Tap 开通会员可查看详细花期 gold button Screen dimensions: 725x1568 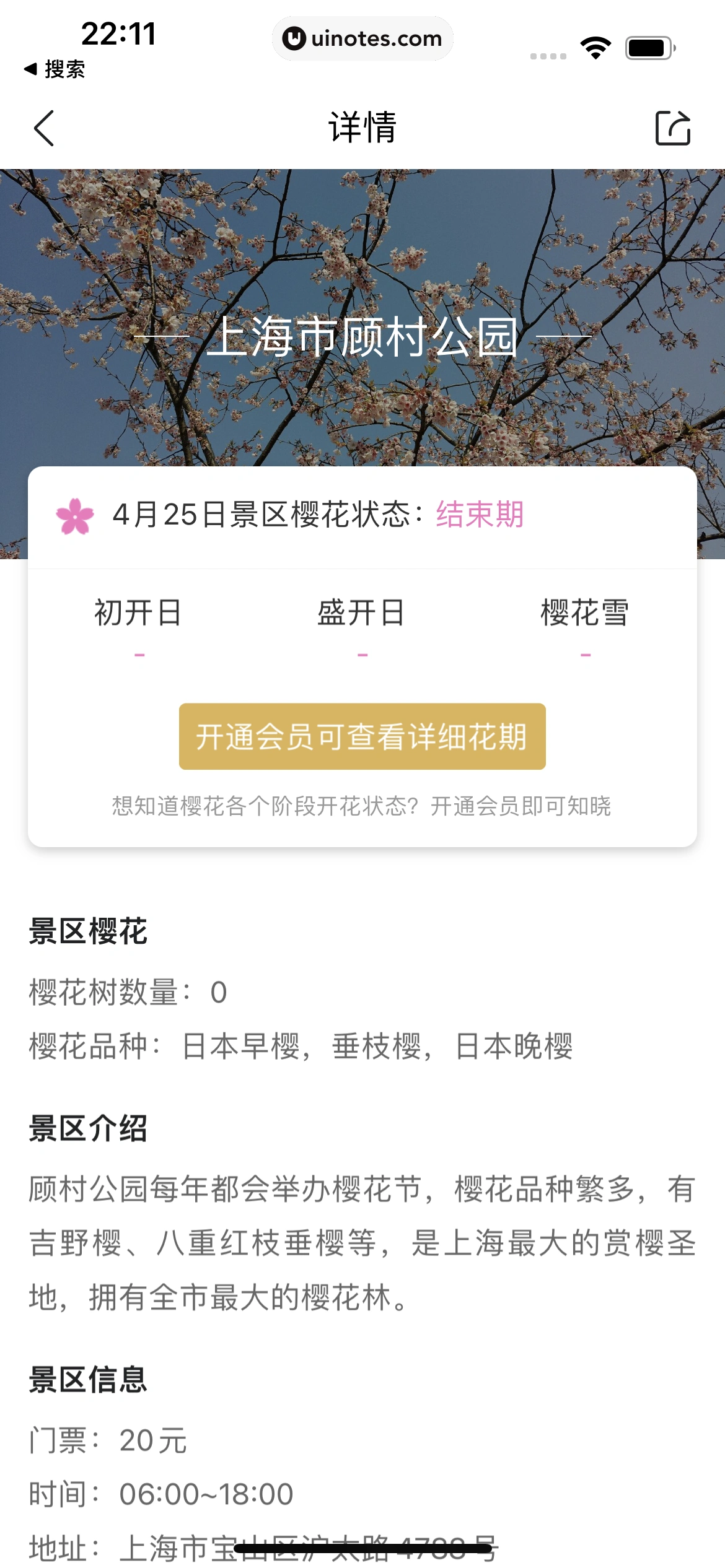[362, 736]
